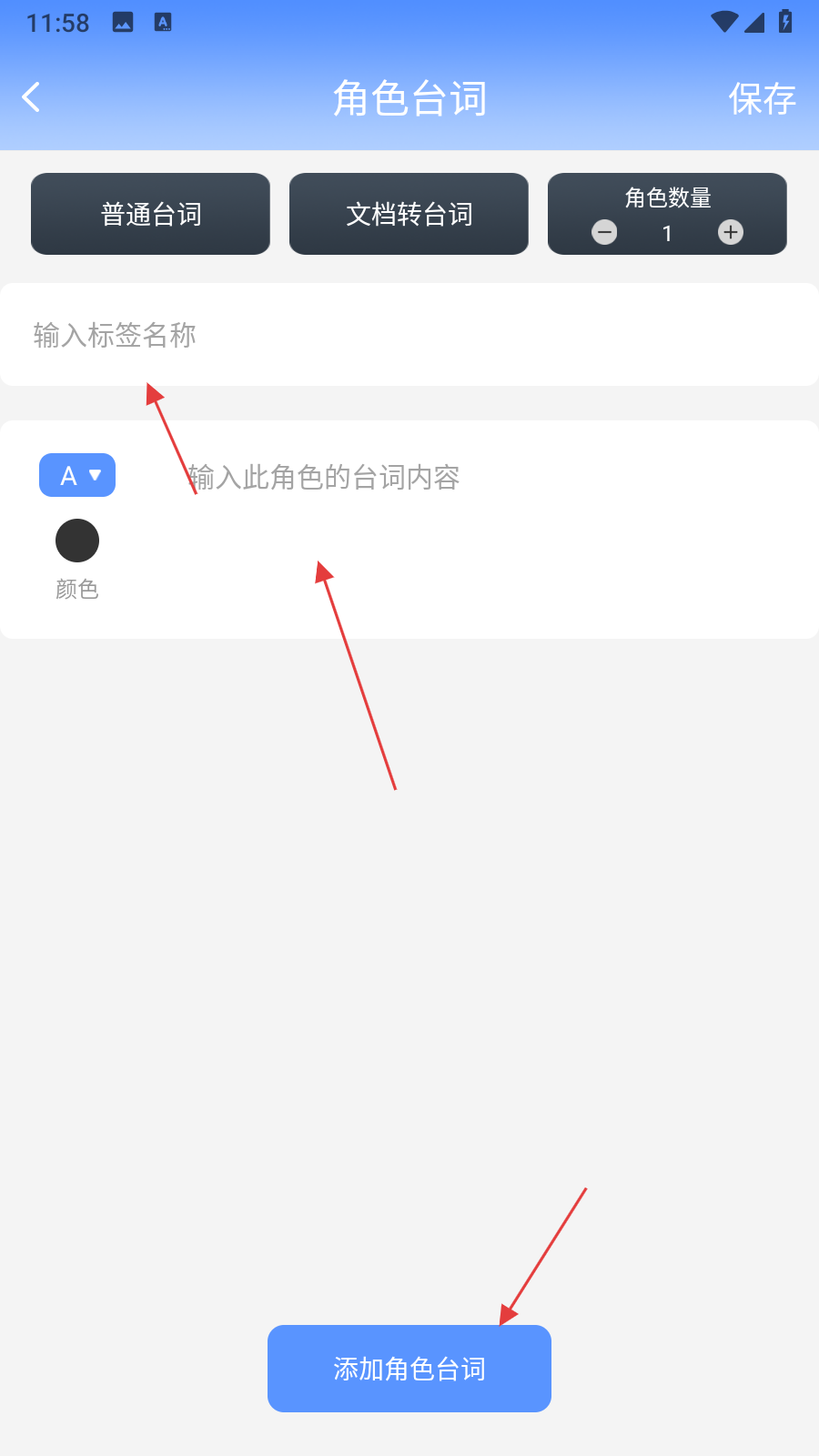Tap 添加角色台词 button
The image size is (819, 1456).
point(409,1368)
